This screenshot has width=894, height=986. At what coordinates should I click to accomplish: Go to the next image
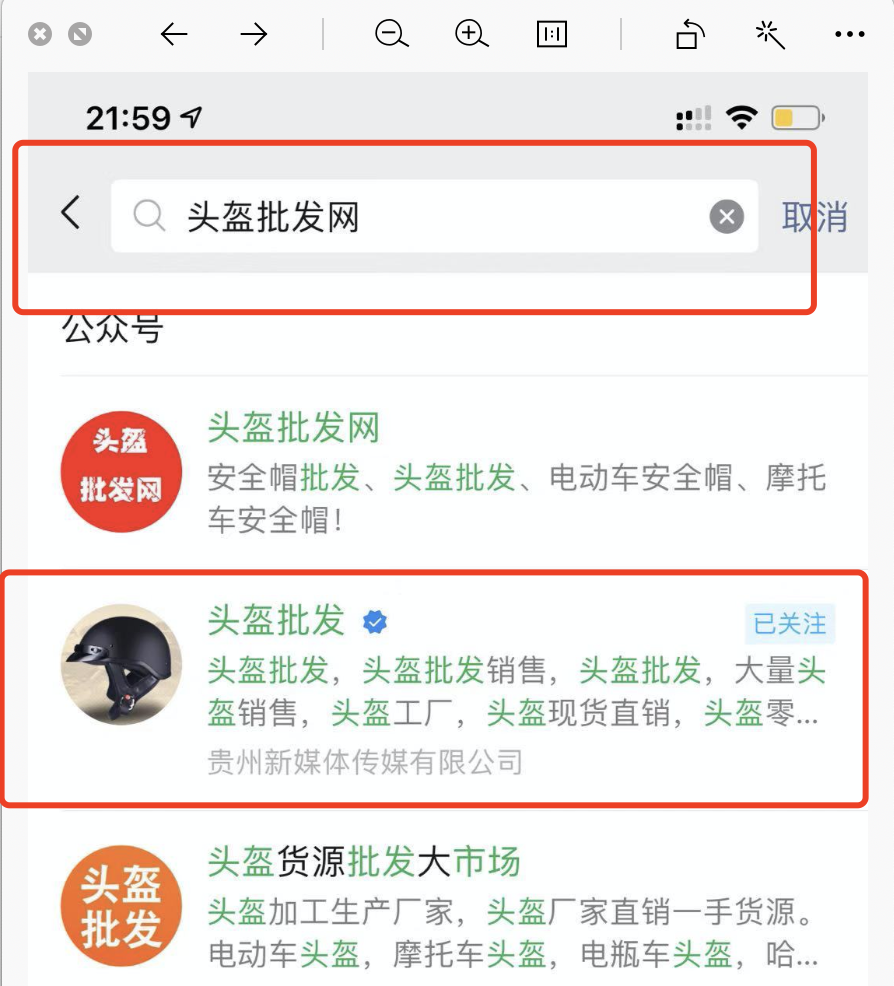(254, 35)
